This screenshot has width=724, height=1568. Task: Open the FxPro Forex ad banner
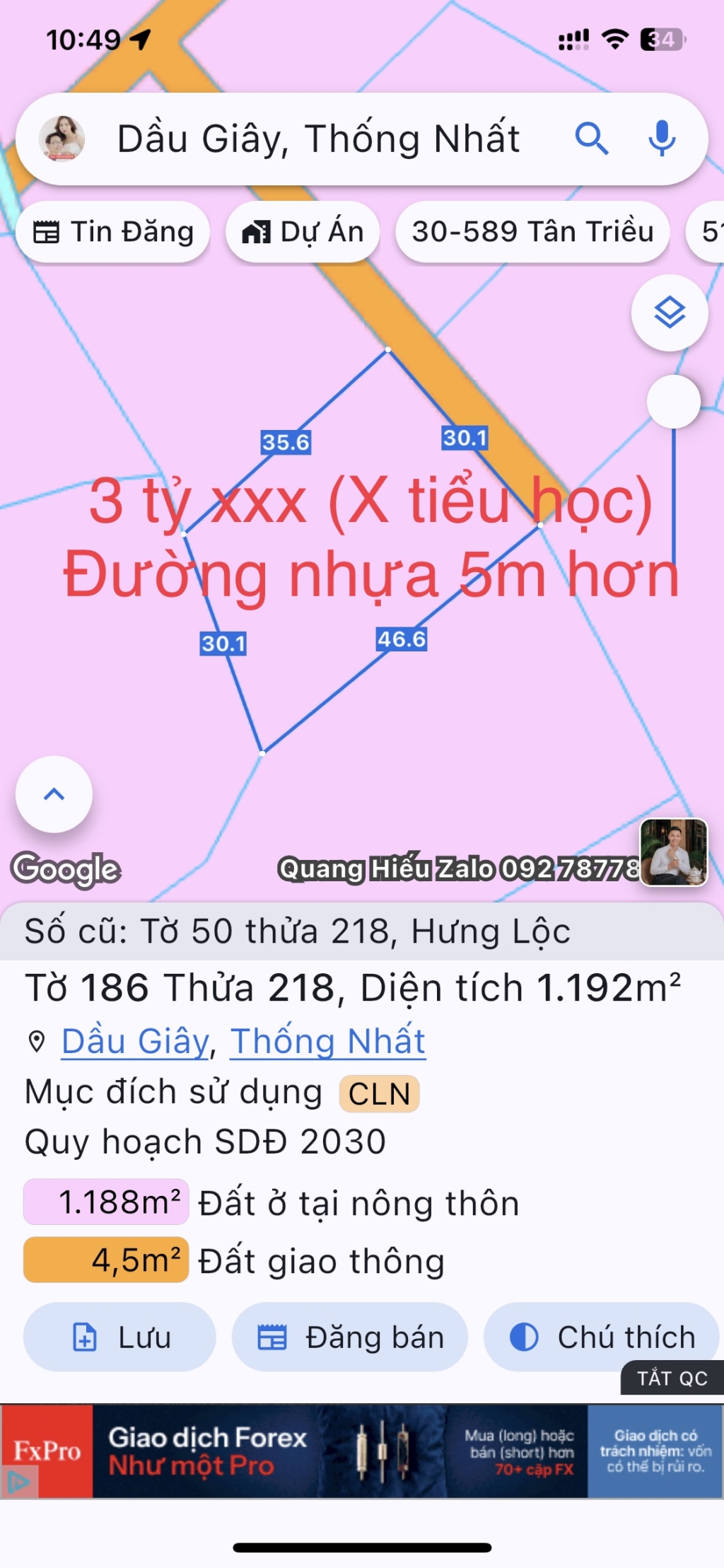tap(362, 1451)
